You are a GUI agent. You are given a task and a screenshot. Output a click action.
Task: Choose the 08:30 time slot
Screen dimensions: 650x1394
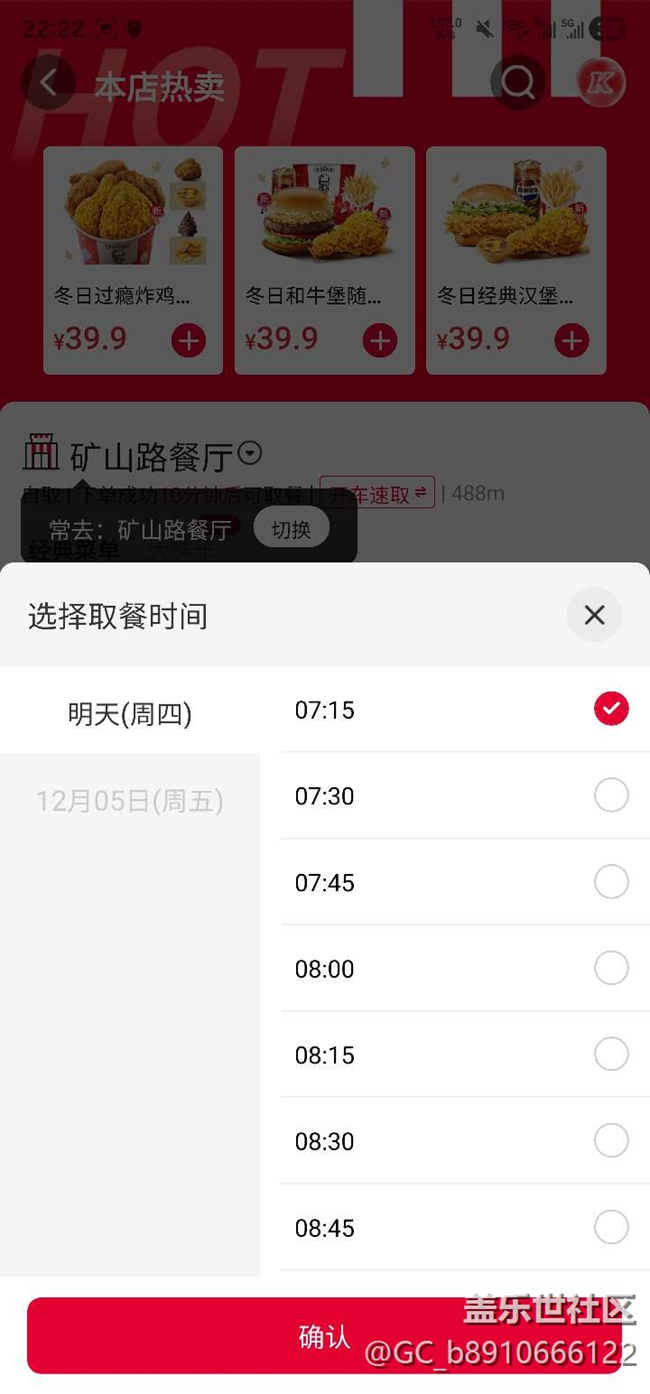tap(611, 1141)
